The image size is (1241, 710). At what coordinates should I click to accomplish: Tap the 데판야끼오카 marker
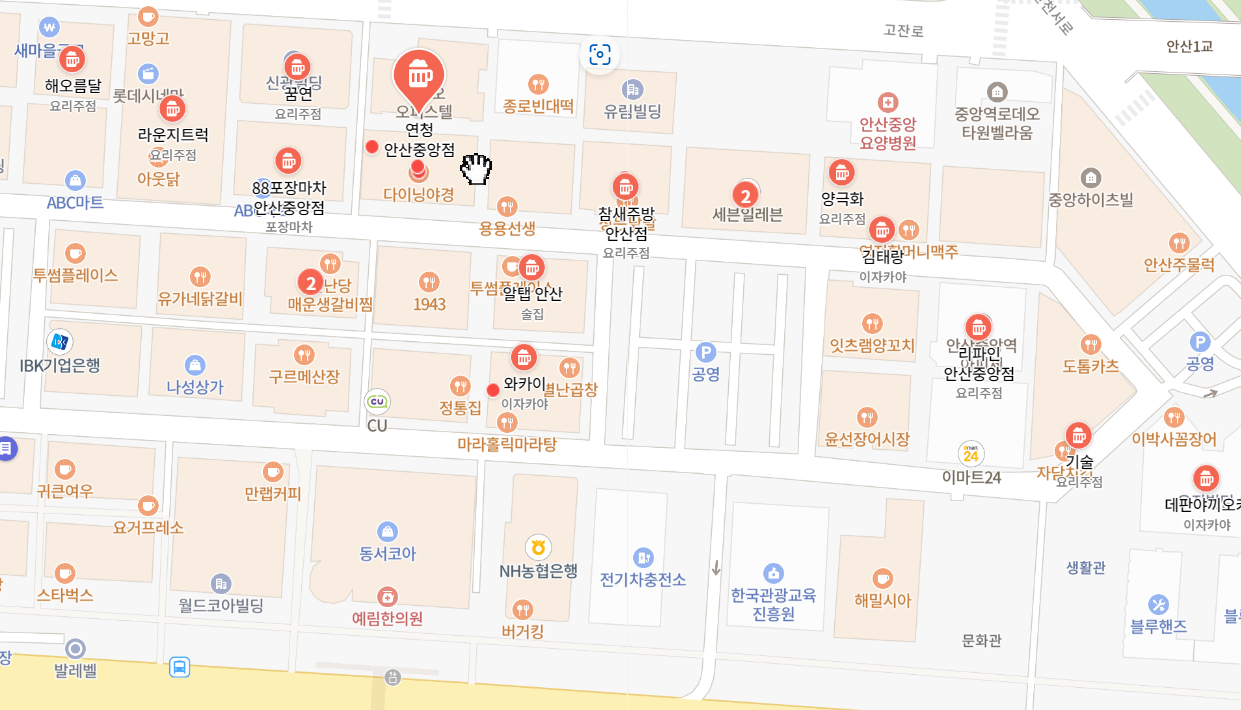coord(1206,479)
